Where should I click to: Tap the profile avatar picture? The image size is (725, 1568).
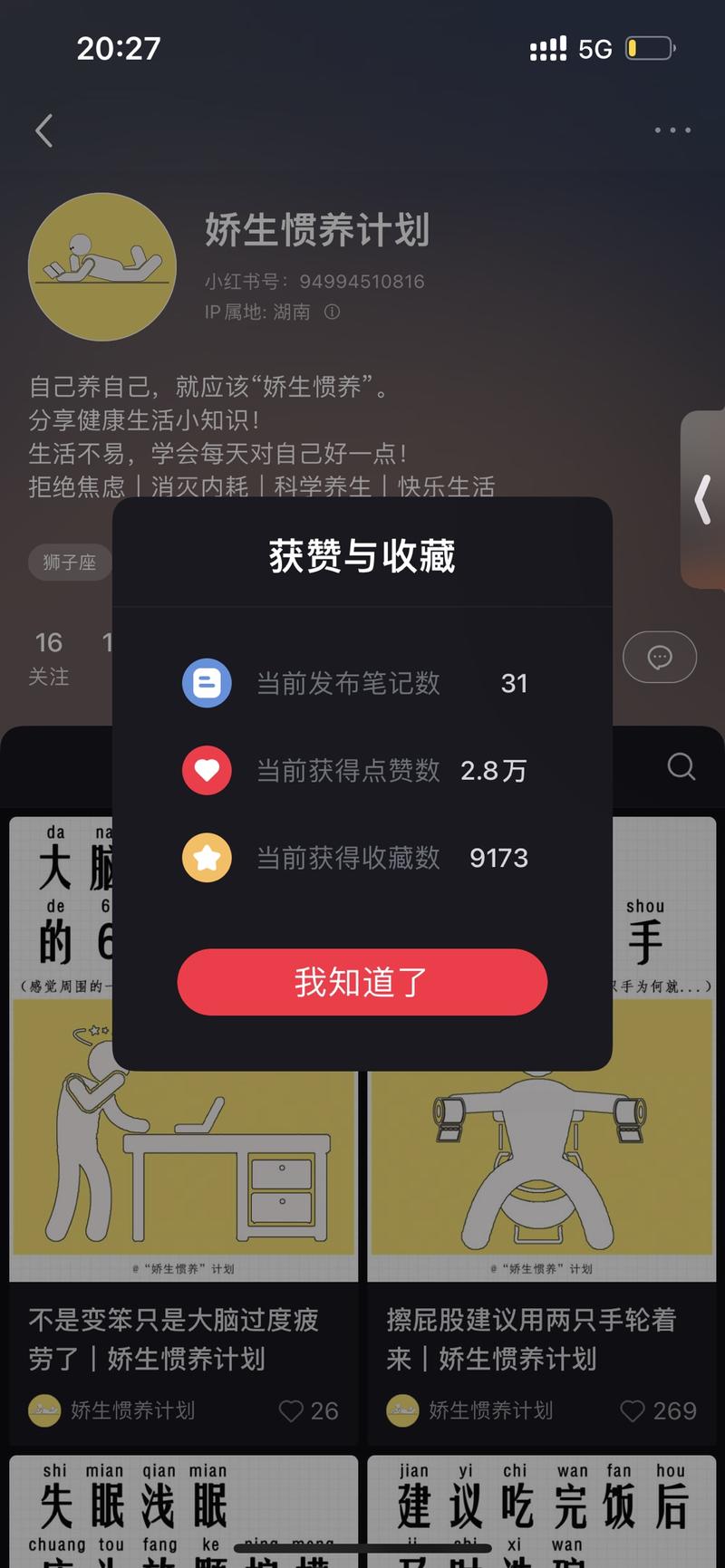tap(101, 266)
